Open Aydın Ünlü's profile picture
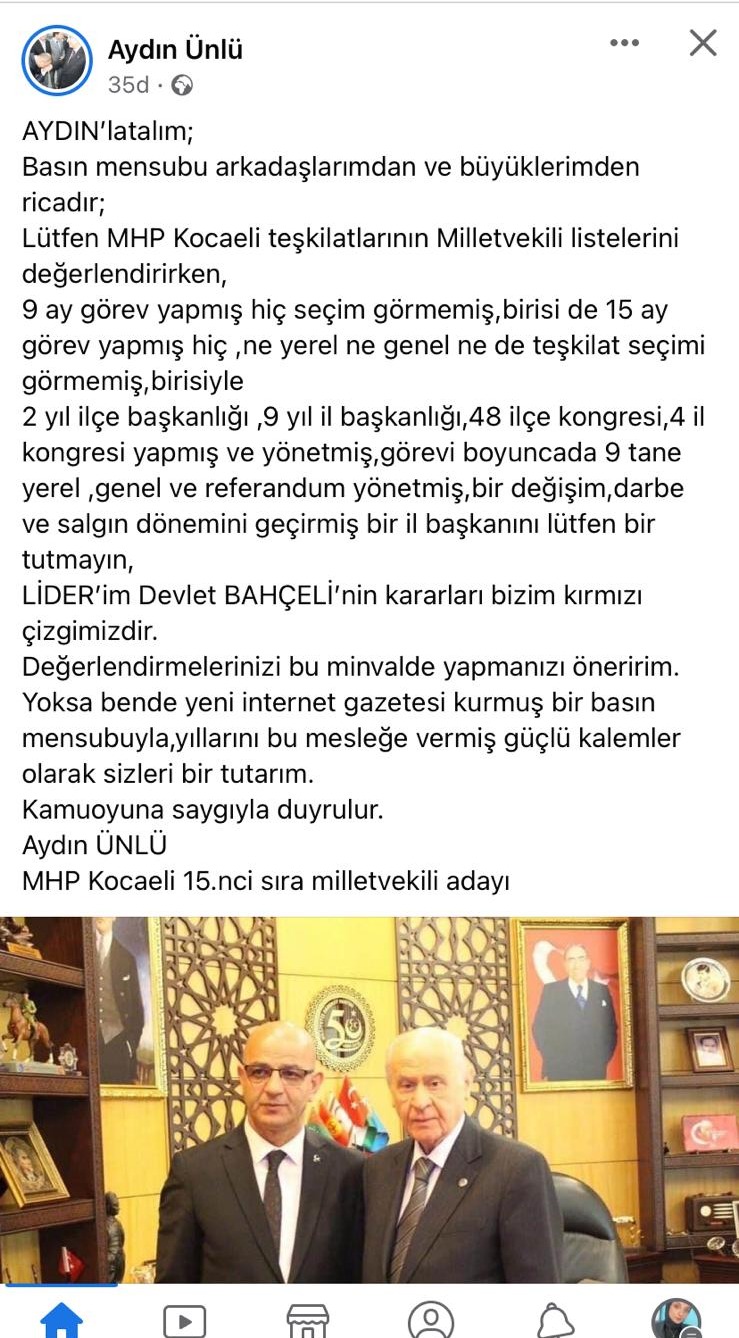739x1338 pixels. click(57, 61)
